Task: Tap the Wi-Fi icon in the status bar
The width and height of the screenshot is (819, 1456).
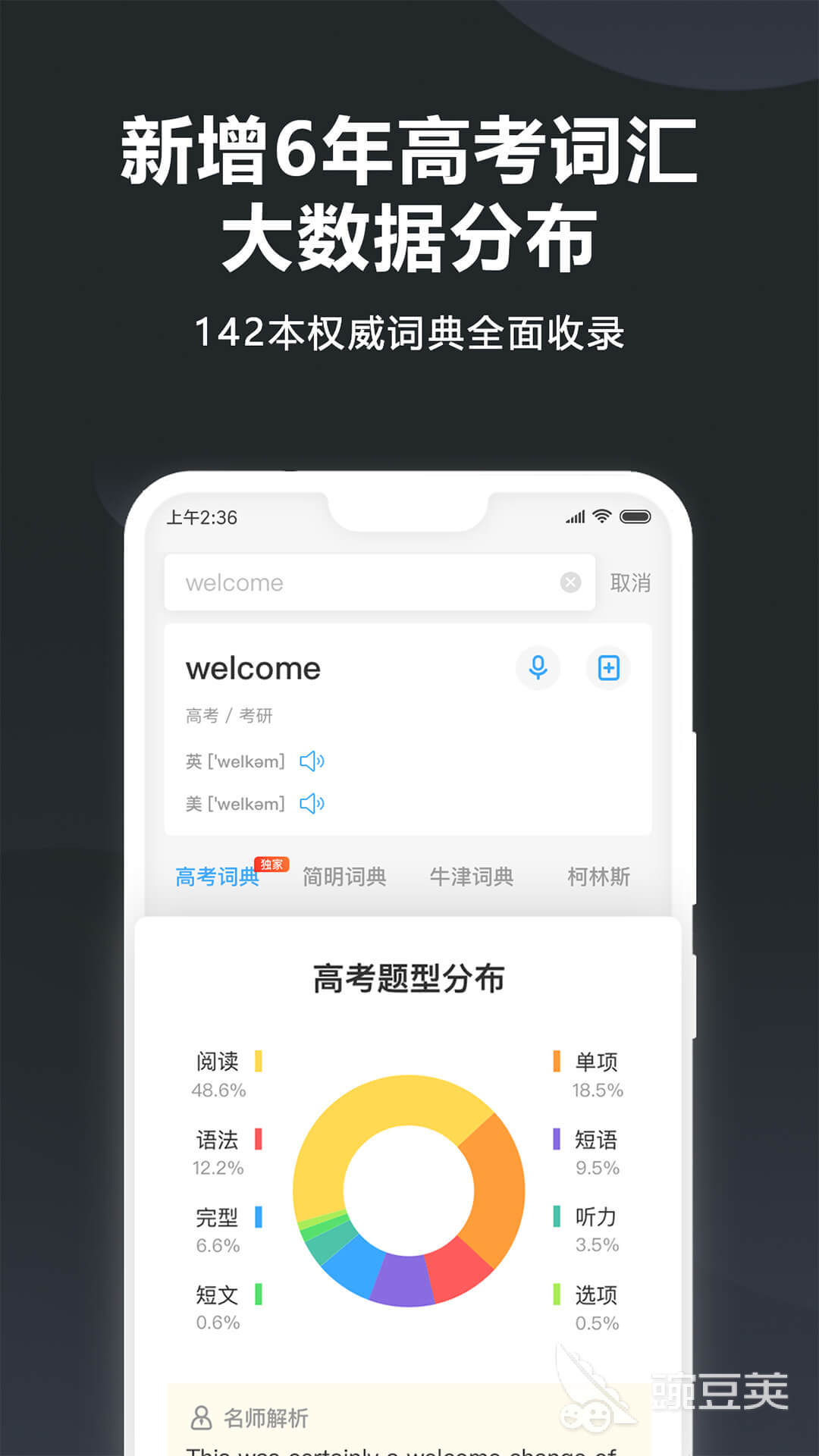Action: point(601,516)
